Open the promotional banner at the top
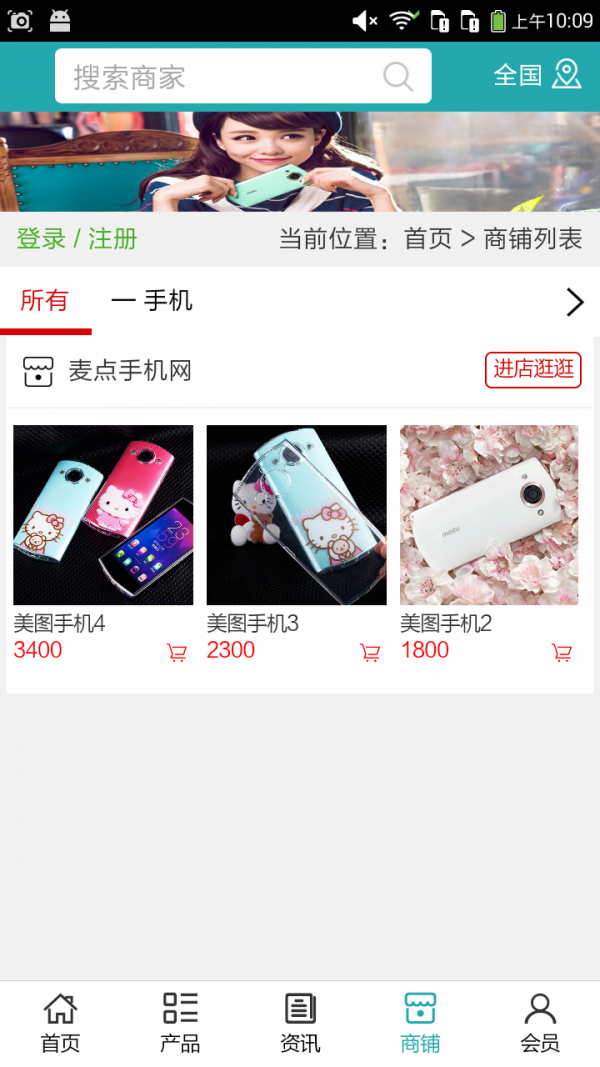Screen dimensions: 600x1067 point(300,161)
